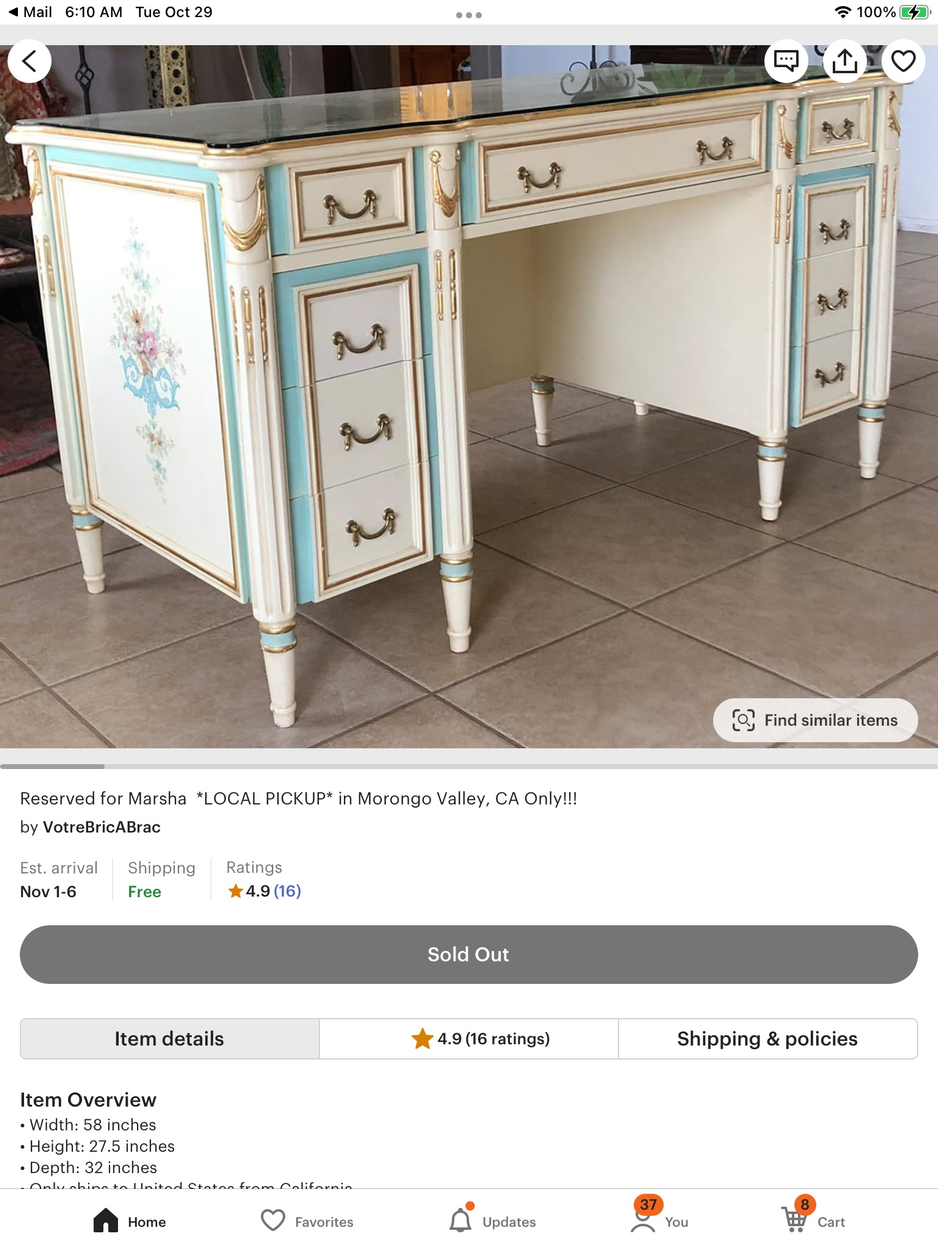Go back using the arrow button
Image resolution: width=938 pixels, height=1250 pixels.
pos(30,62)
